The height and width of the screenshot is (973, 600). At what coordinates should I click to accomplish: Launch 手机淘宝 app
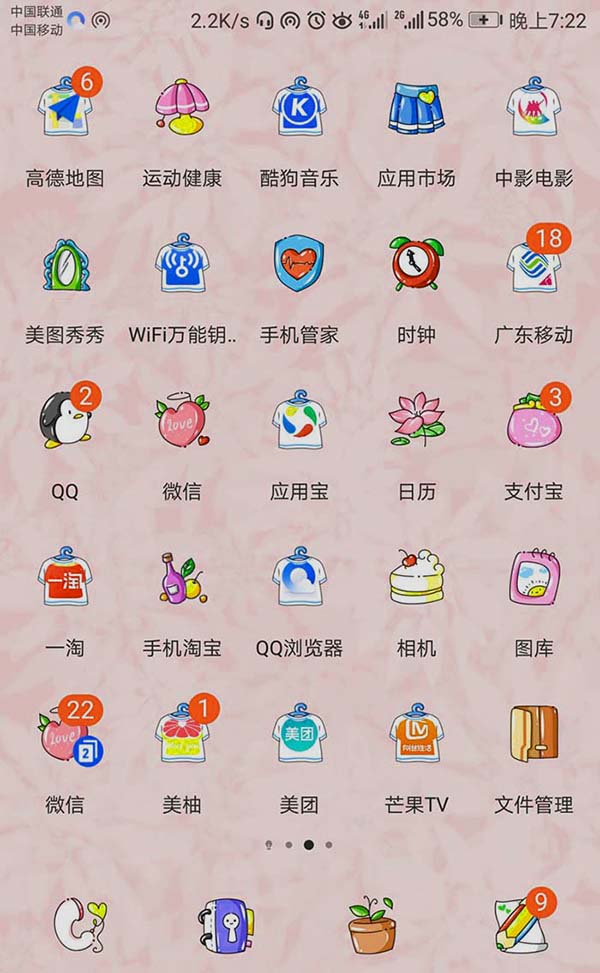pyautogui.click(x=182, y=578)
